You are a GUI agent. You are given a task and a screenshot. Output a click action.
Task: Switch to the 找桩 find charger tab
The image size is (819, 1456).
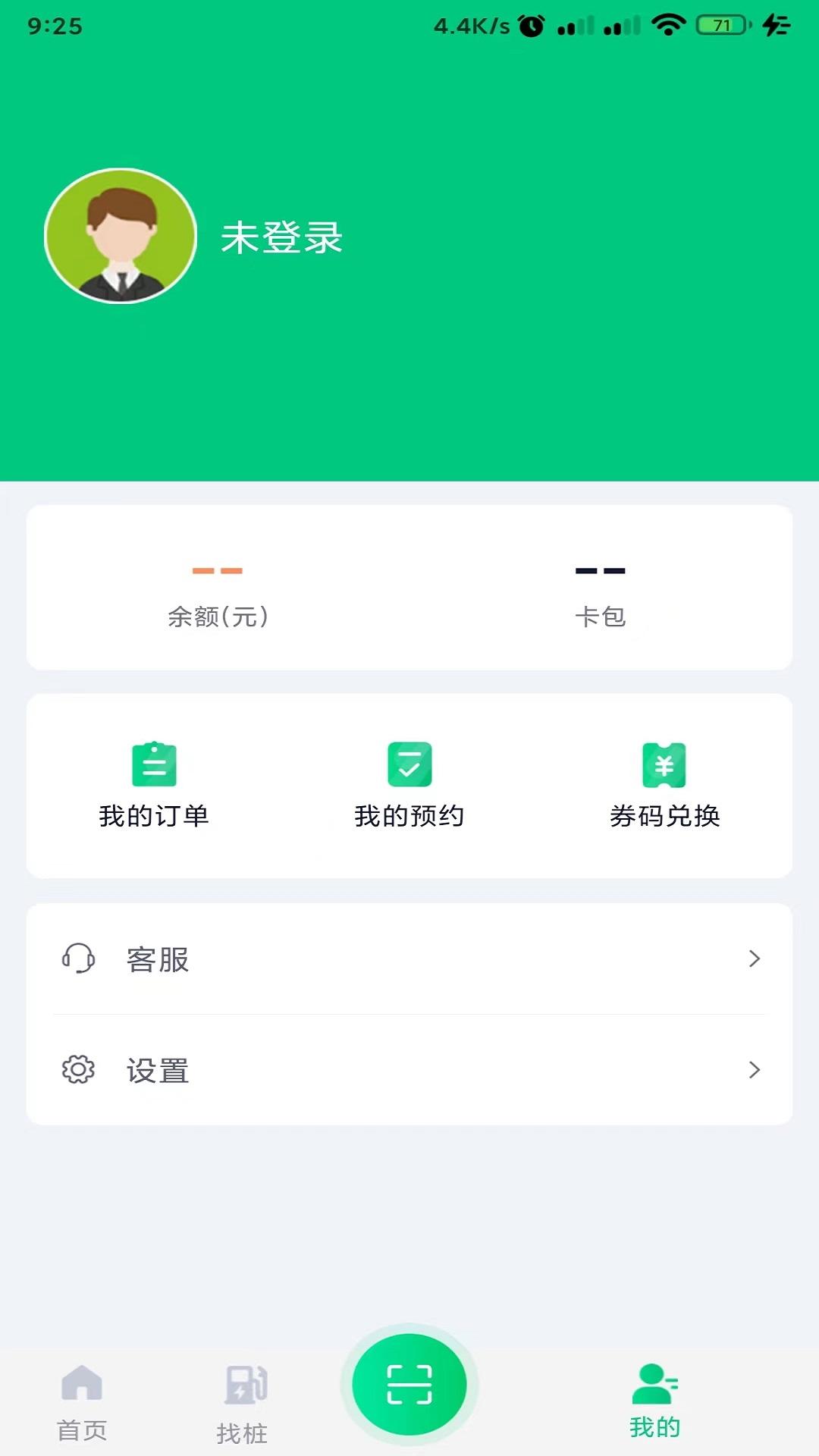click(243, 1404)
